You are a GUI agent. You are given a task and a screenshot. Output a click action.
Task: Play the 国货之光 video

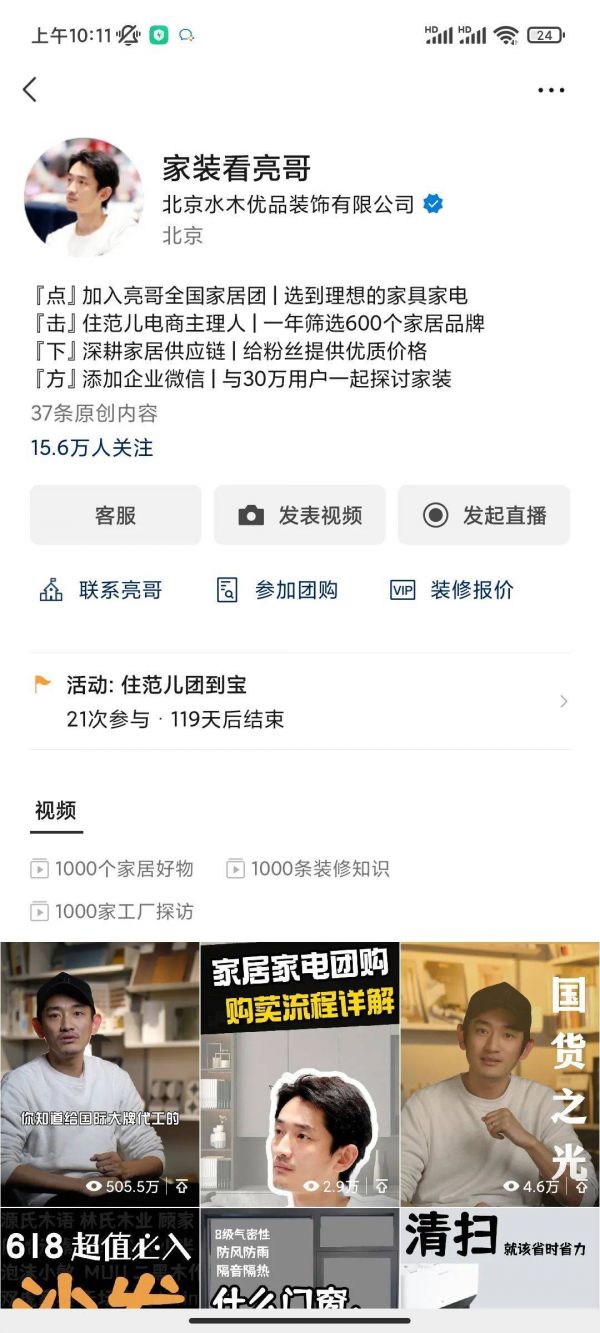pyautogui.click(x=500, y=1073)
